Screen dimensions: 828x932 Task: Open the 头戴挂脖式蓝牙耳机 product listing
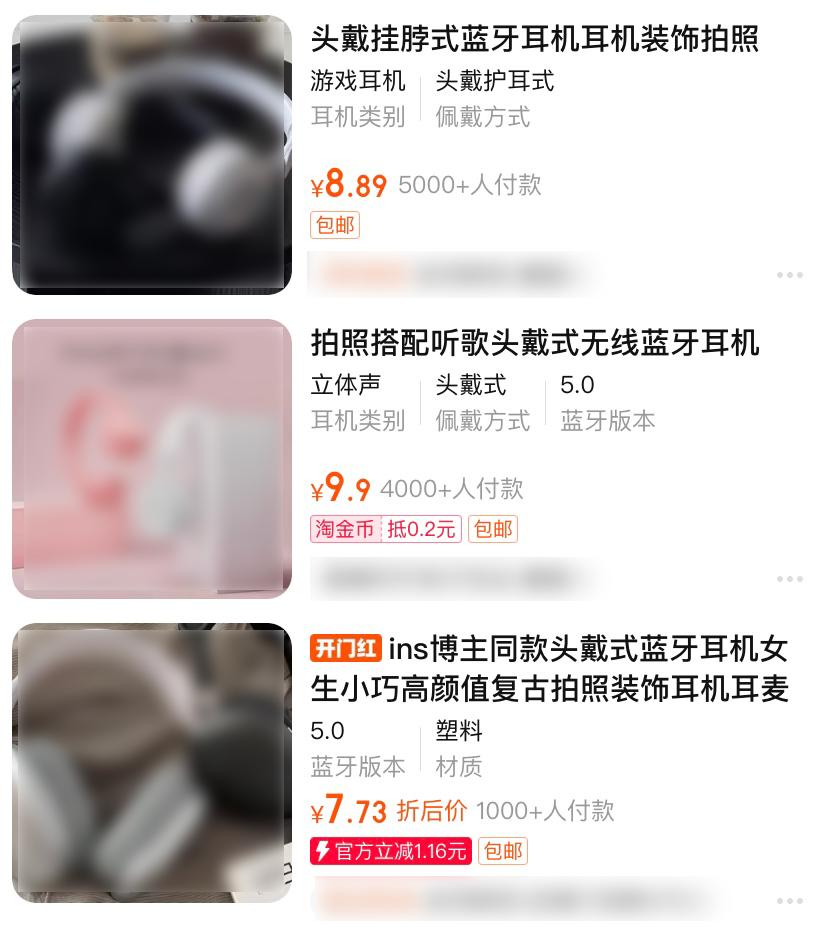coord(535,40)
